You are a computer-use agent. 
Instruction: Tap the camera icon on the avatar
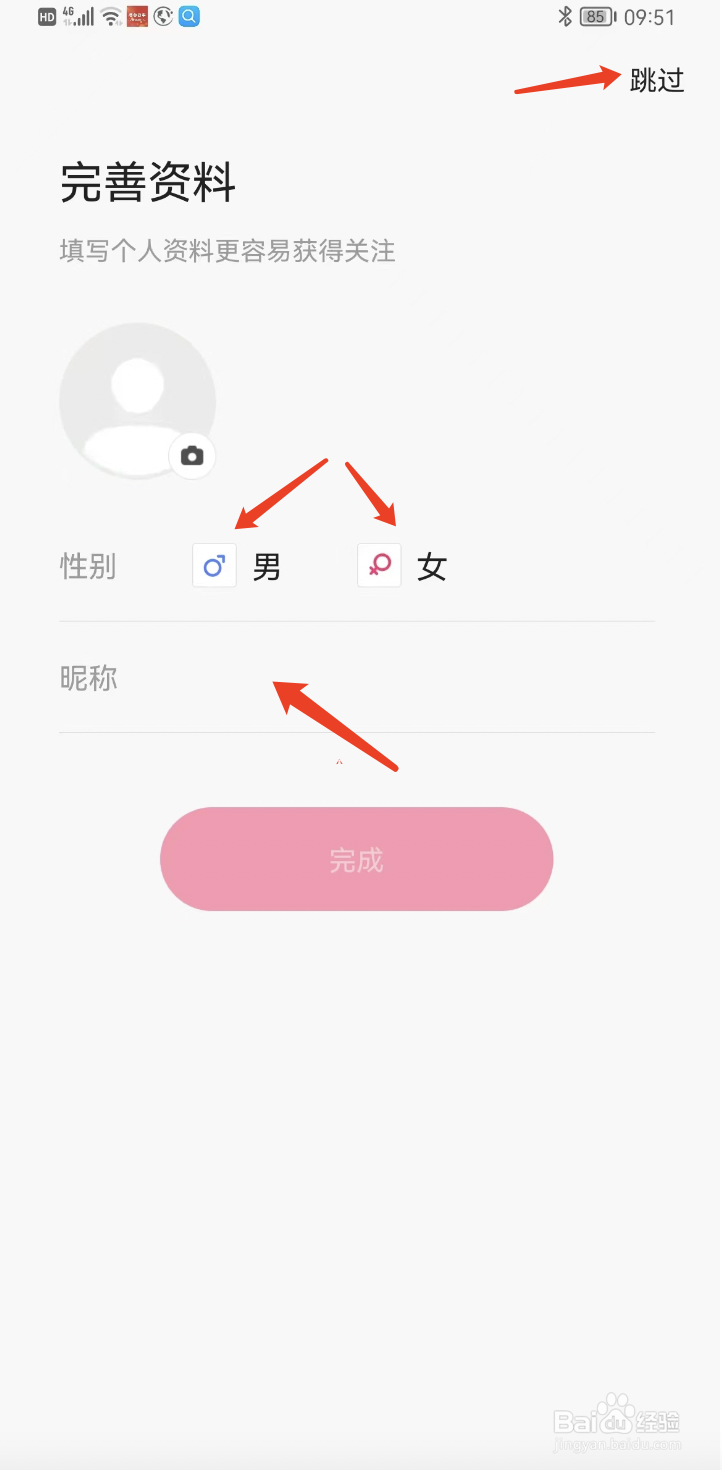[x=191, y=455]
